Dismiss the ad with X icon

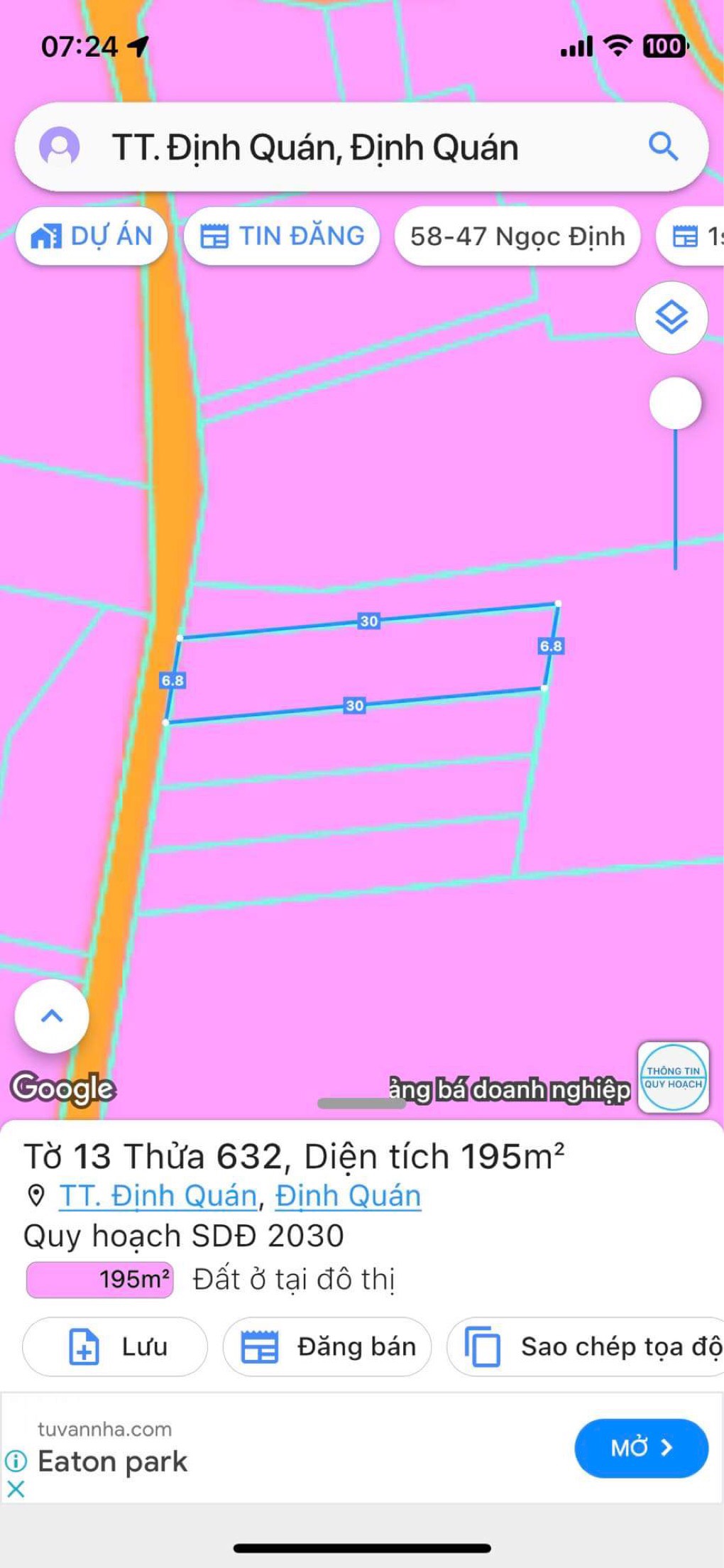click(16, 1488)
